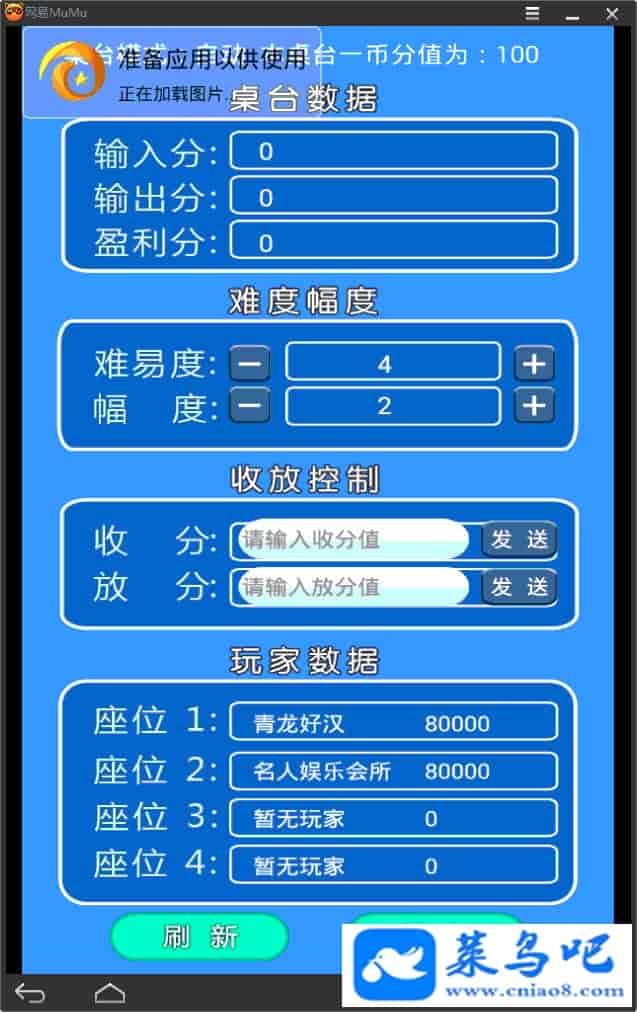Decrease the 幅度 value with minus
The width and height of the screenshot is (637, 1012).
(250, 406)
